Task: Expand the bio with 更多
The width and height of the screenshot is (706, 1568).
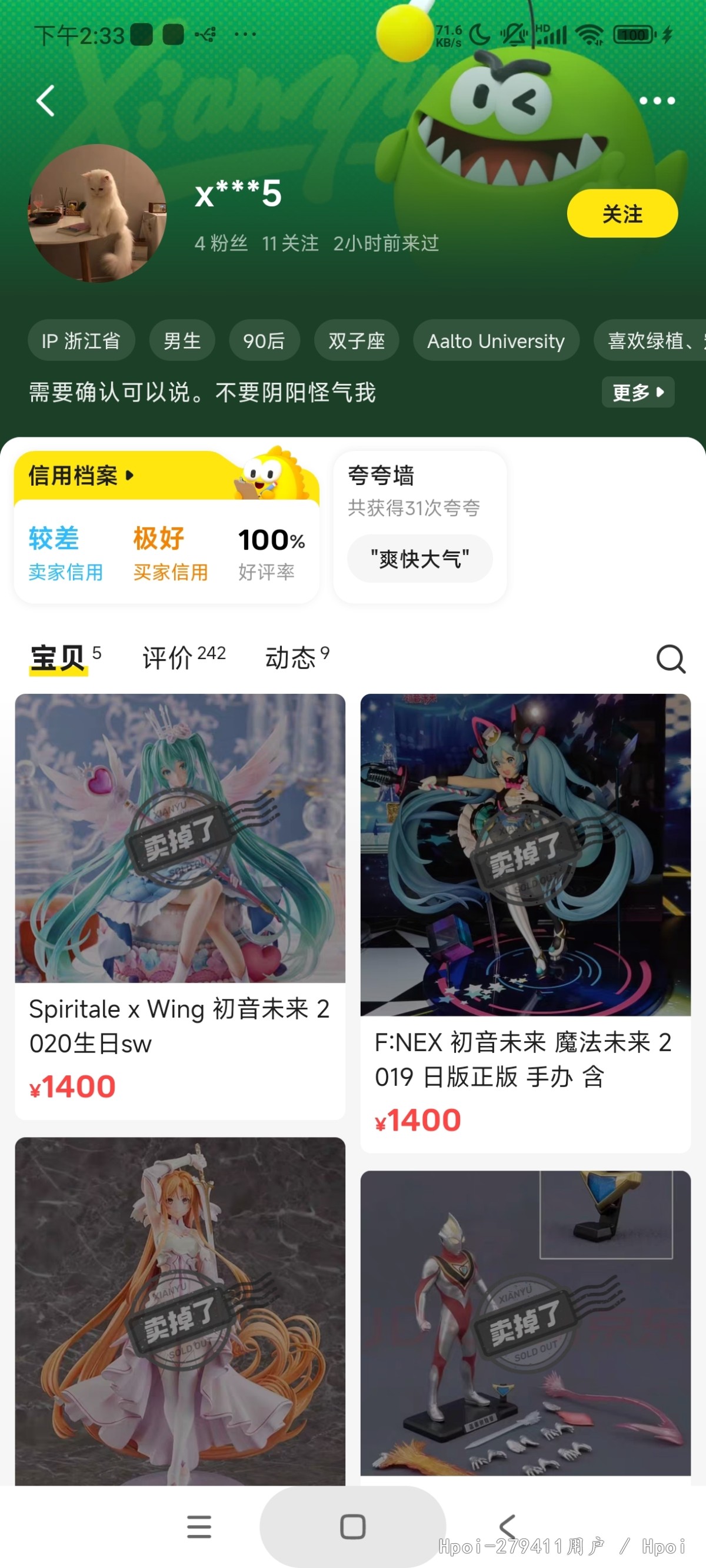Action: point(637,392)
